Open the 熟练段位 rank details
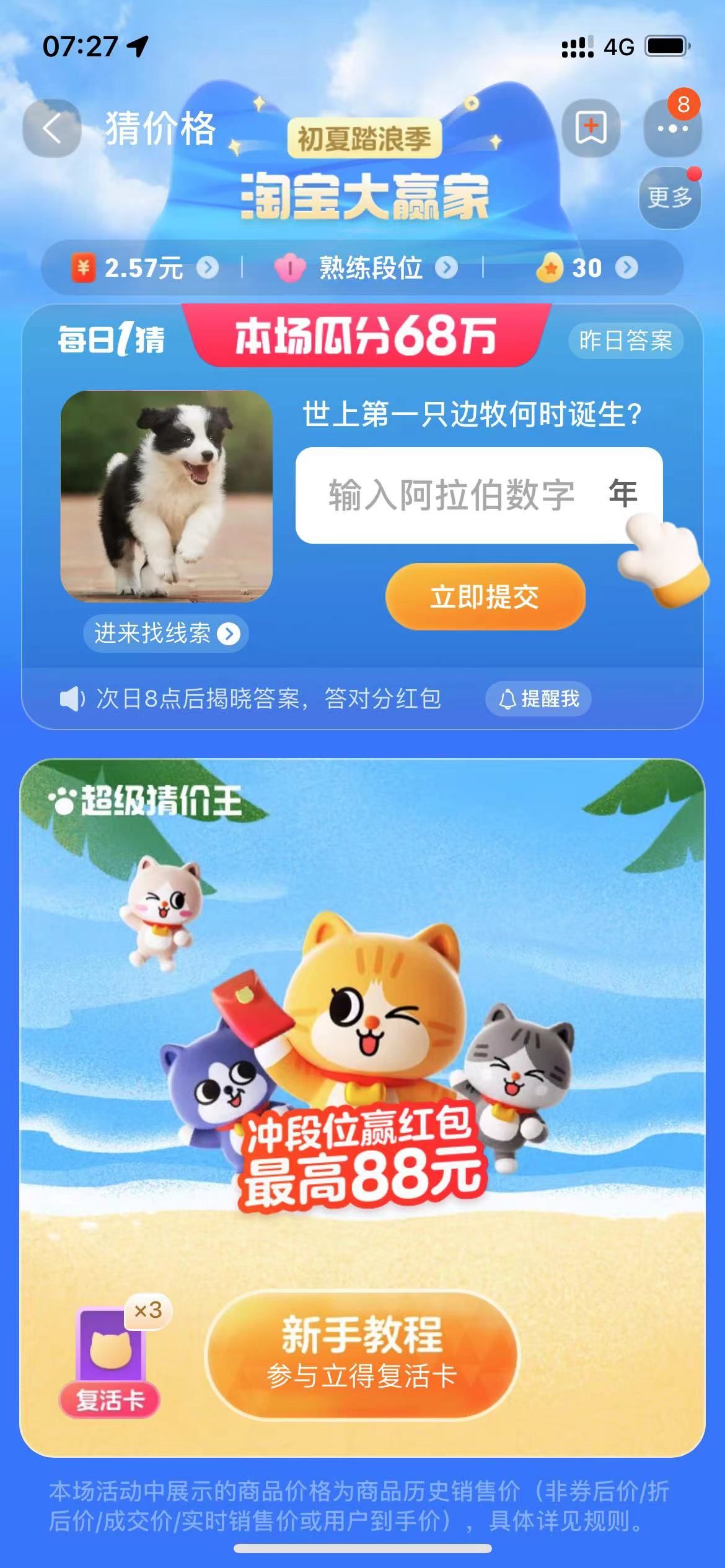The image size is (725, 1568). coord(369,268)
